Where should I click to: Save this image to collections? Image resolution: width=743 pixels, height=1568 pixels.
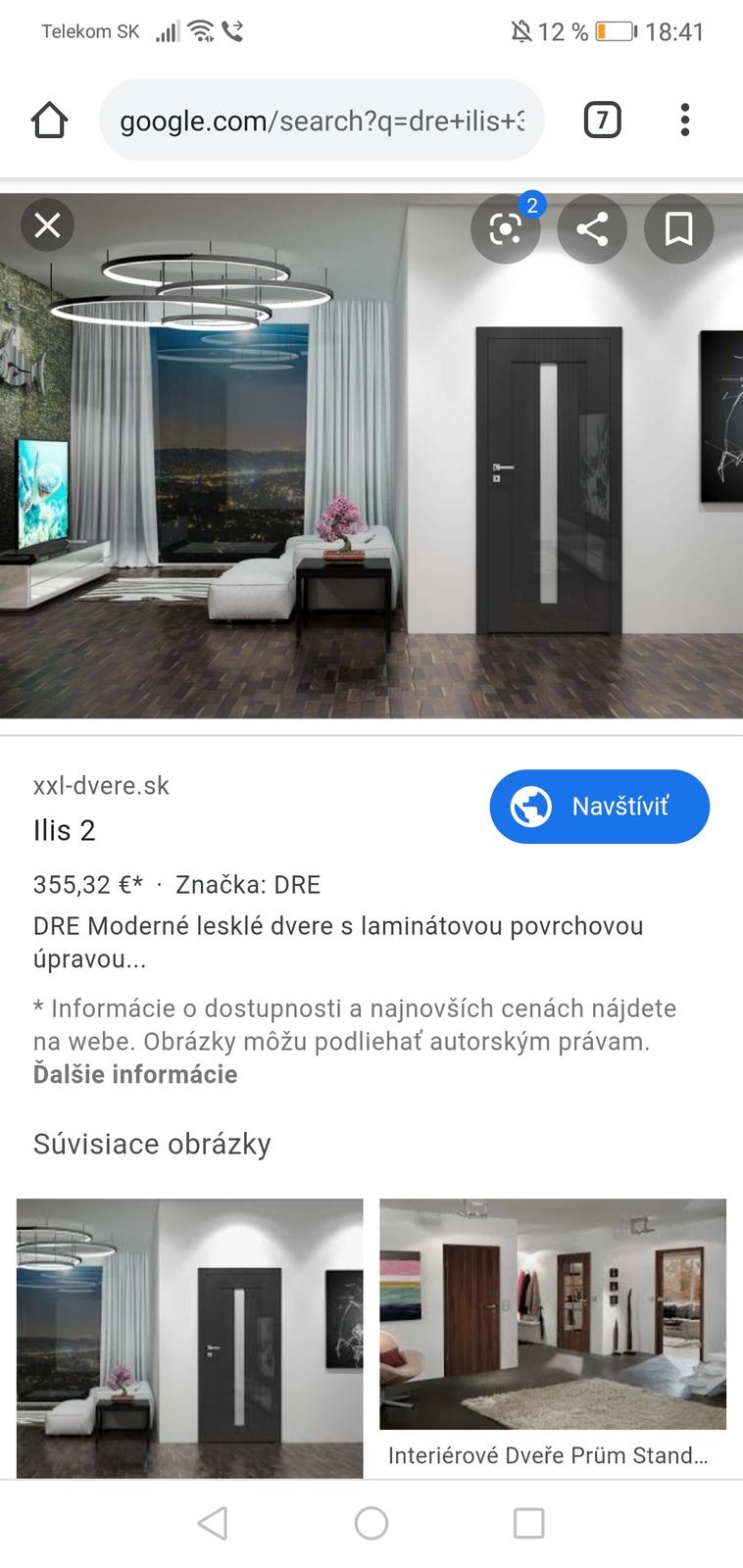pos(678,229)
